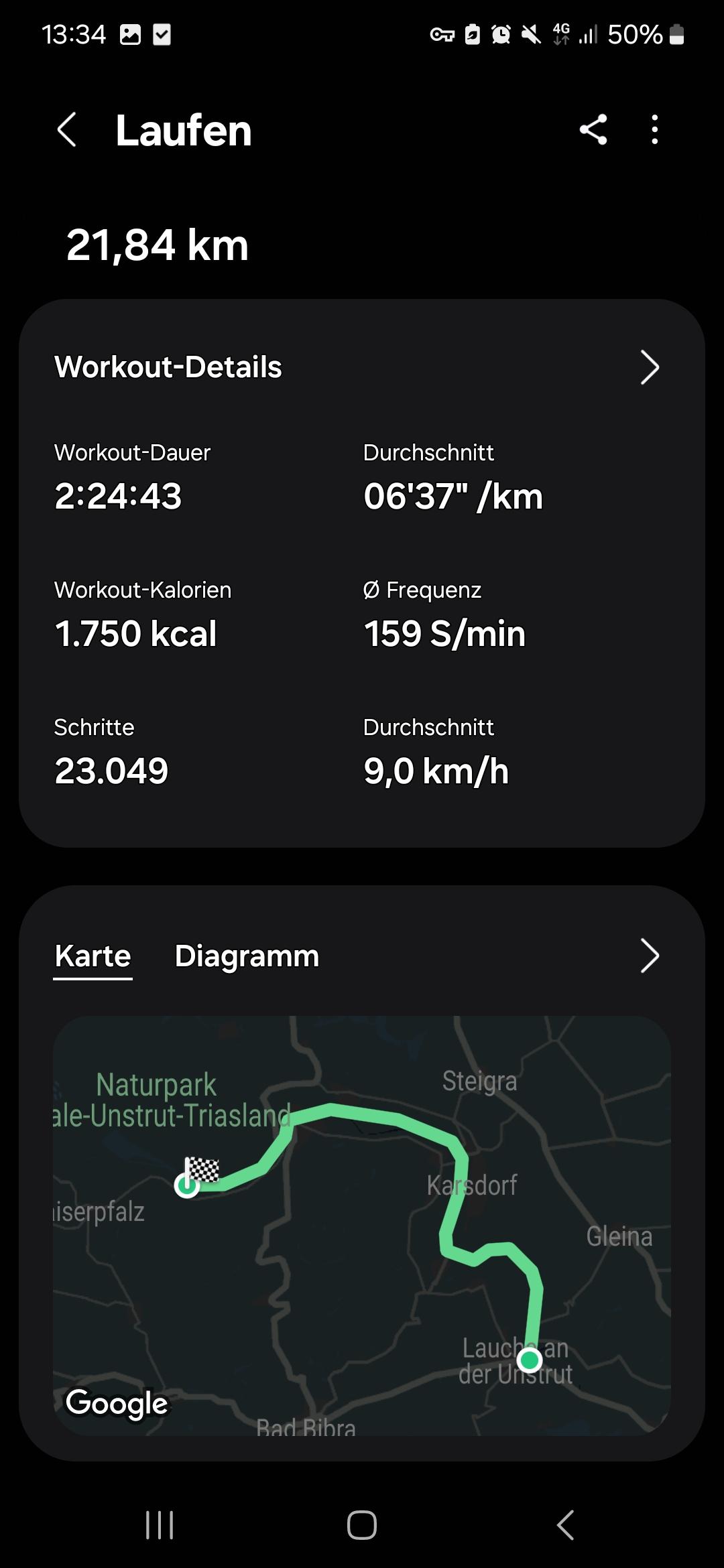Open the three-dot overflow menu
724x1568 pixels.
pos(655,129)
